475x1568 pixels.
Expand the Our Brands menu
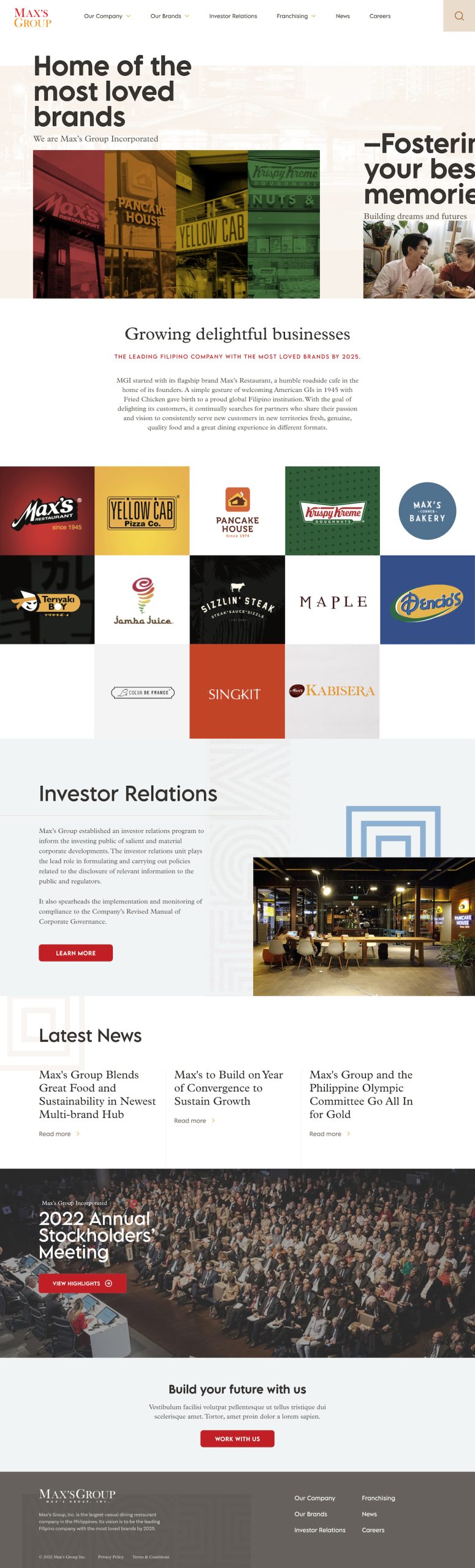tap(169, 16)
